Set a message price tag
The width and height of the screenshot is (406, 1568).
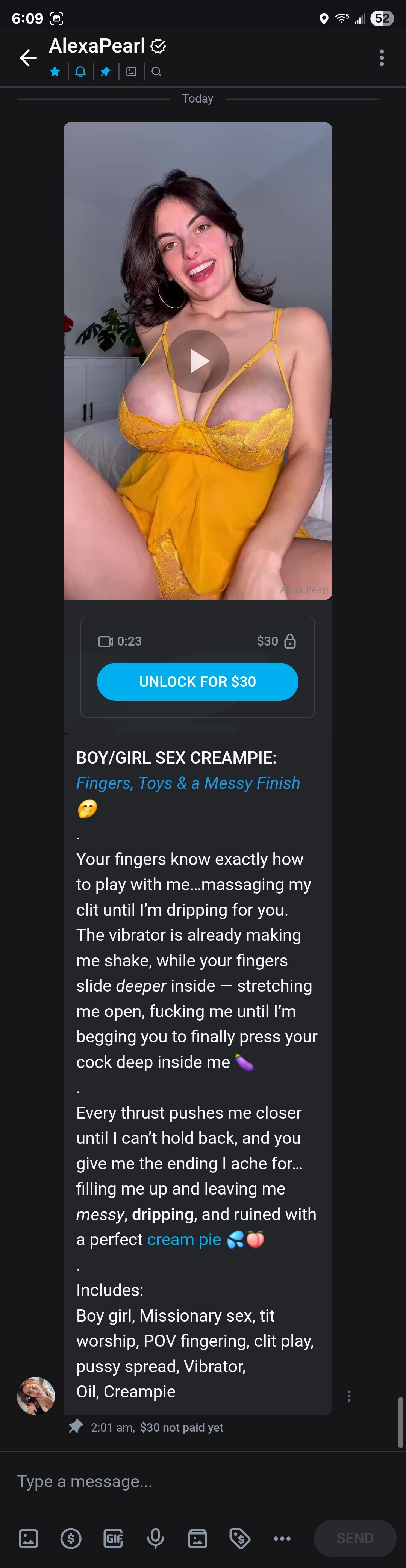[x=240, y=1539]
